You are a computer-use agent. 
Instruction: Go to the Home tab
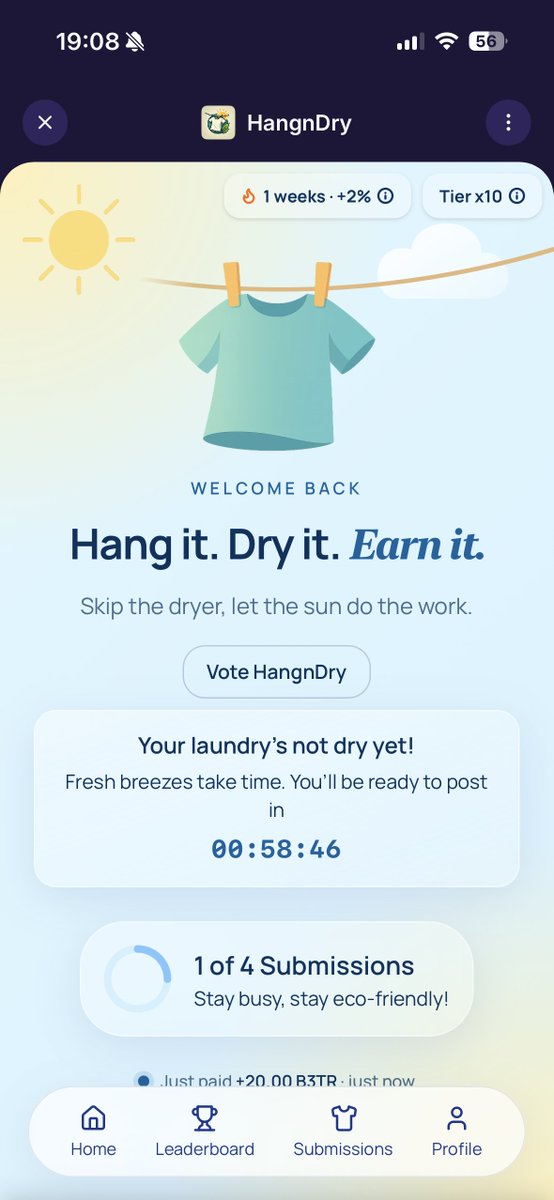pos(93,1131)
